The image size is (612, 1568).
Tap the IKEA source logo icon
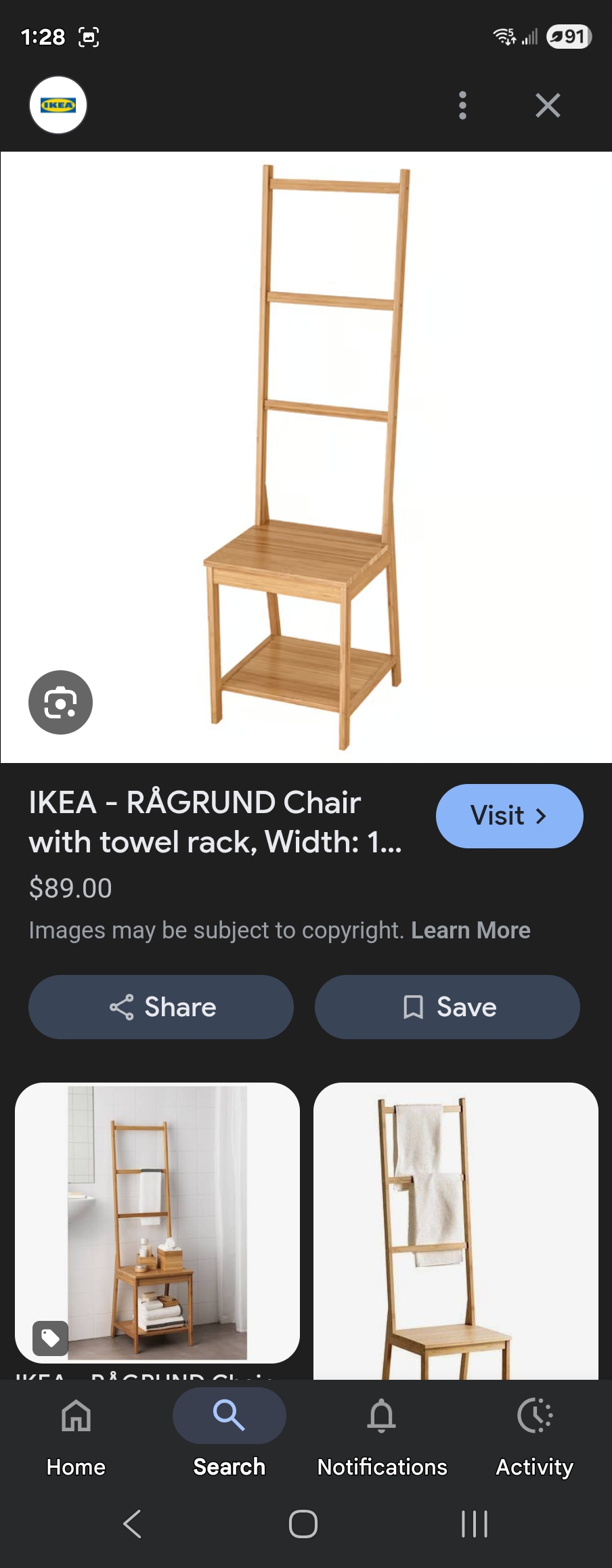(58, 105)
